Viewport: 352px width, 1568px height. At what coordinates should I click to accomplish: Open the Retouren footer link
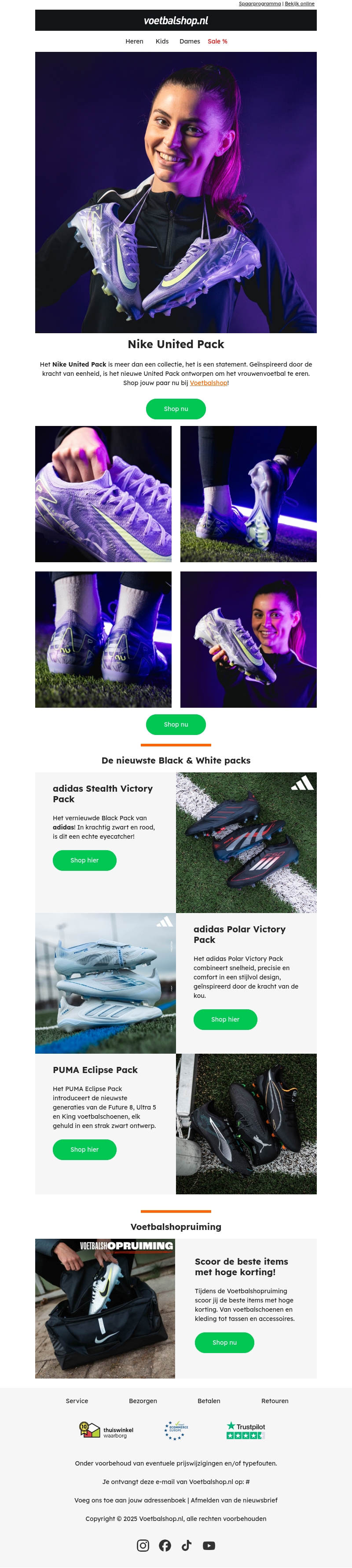click(x=275, y=1401)
